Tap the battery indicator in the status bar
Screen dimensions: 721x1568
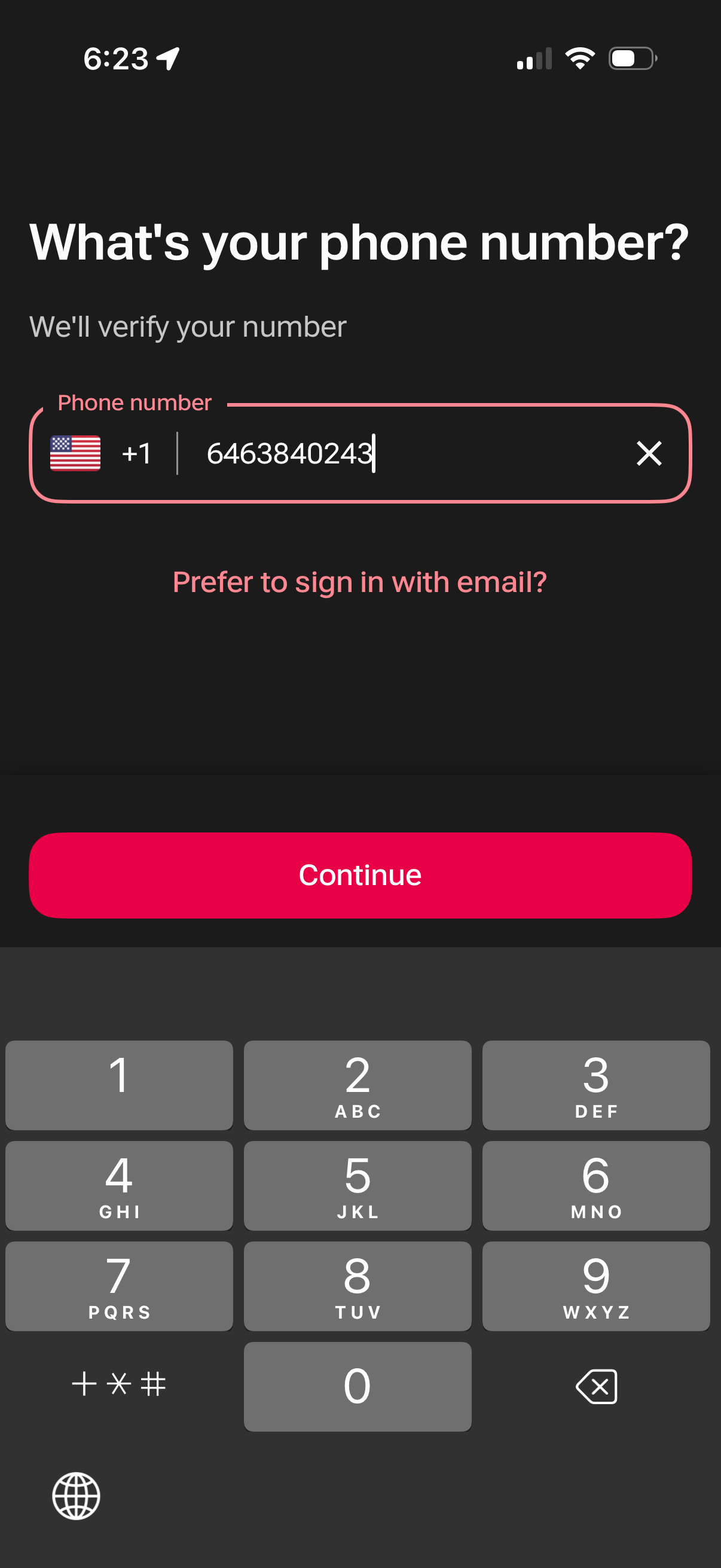[630, 59]
